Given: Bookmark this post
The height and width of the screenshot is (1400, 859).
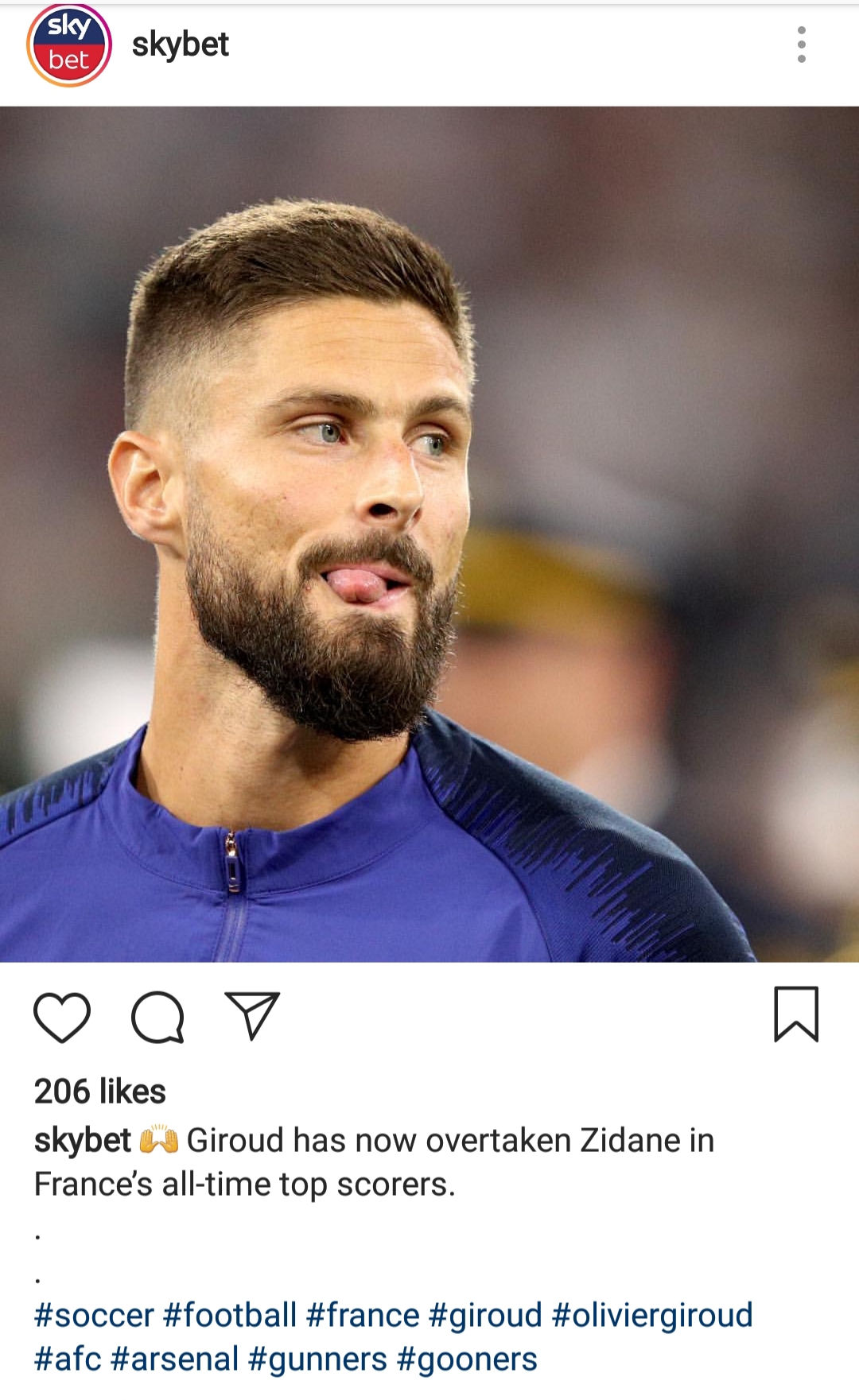Looking at the screenshot, I should point(796,1014).
